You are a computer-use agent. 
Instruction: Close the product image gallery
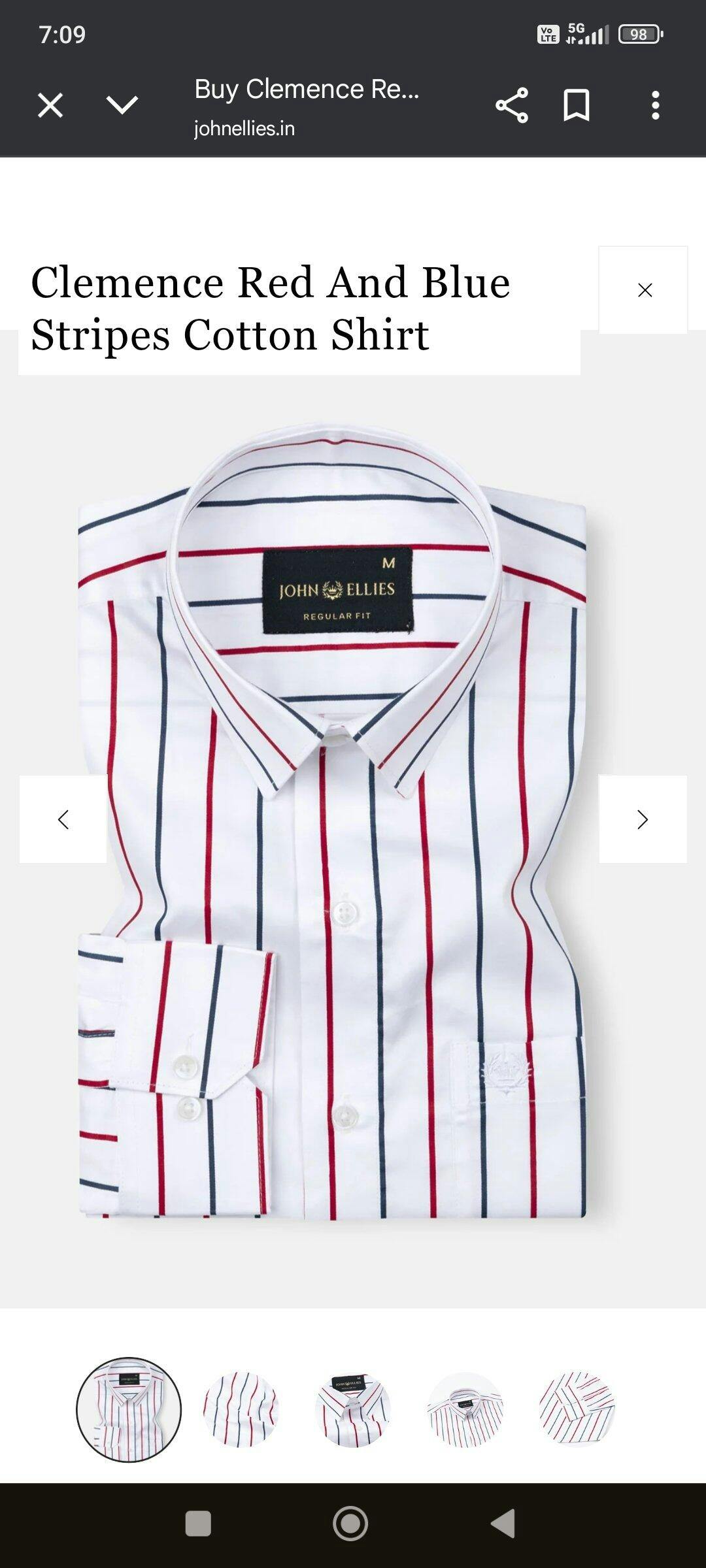[x=643, y=290]
